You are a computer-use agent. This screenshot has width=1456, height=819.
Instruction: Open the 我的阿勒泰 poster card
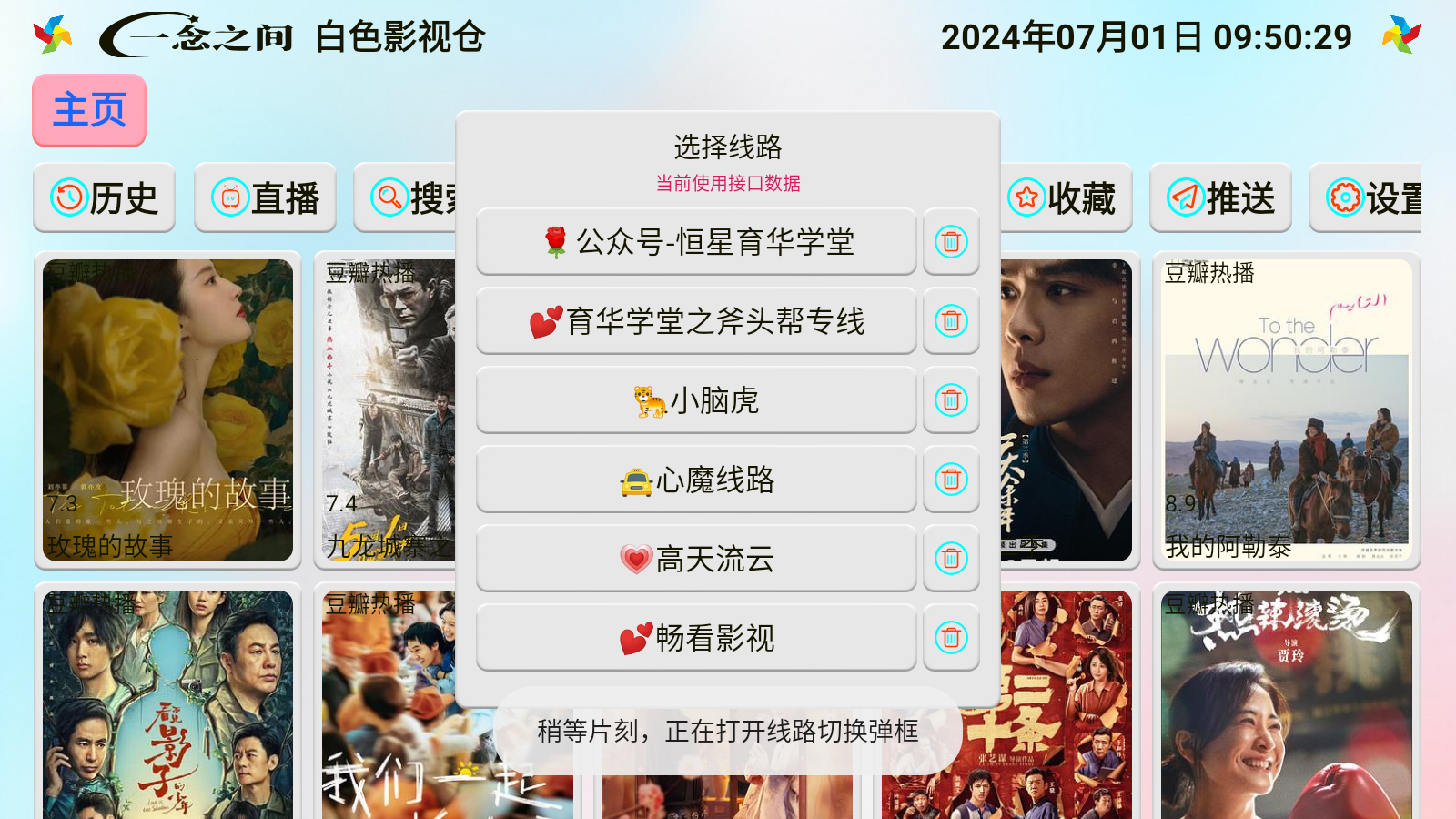(1286, 410)
